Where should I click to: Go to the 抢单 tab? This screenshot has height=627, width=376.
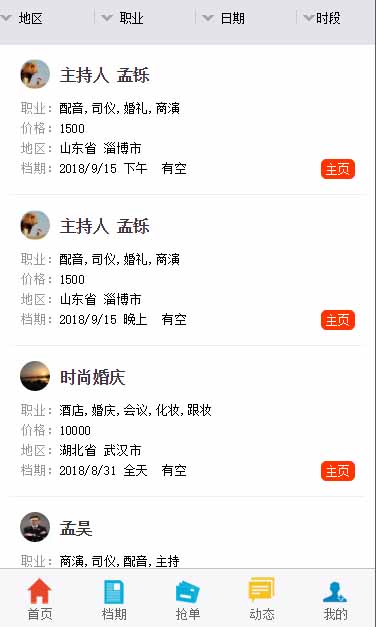click(188, 599)
